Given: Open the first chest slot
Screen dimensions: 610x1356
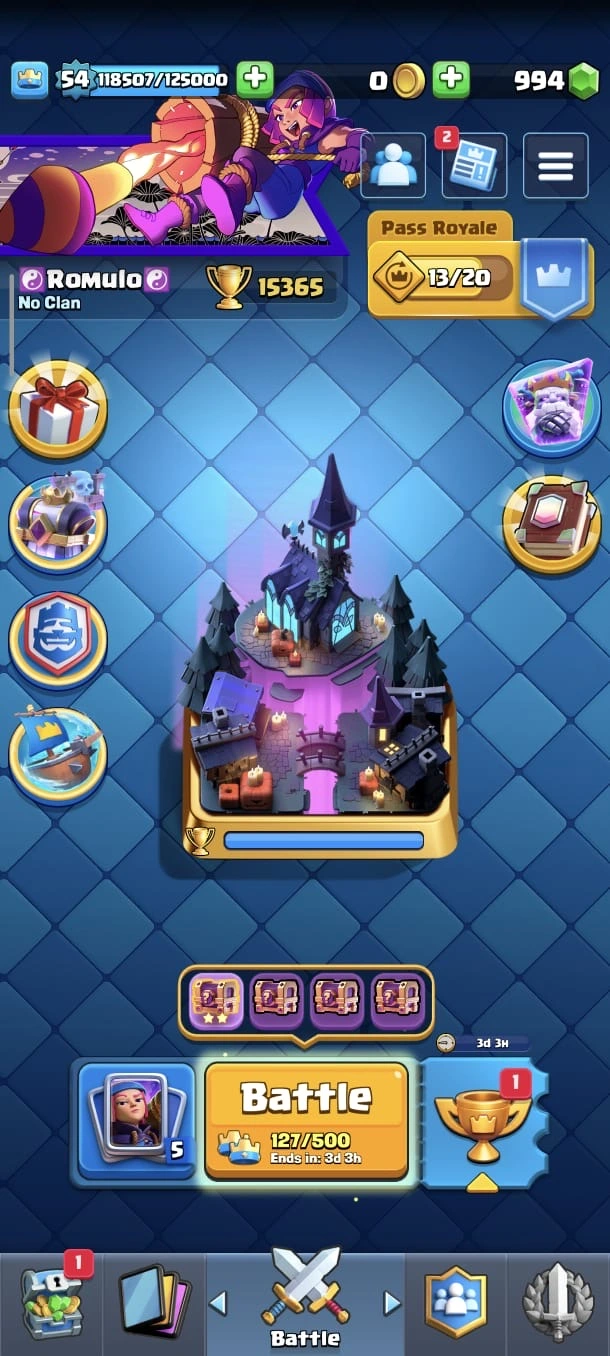Looking at the screenshot, I should (216, 1001).
